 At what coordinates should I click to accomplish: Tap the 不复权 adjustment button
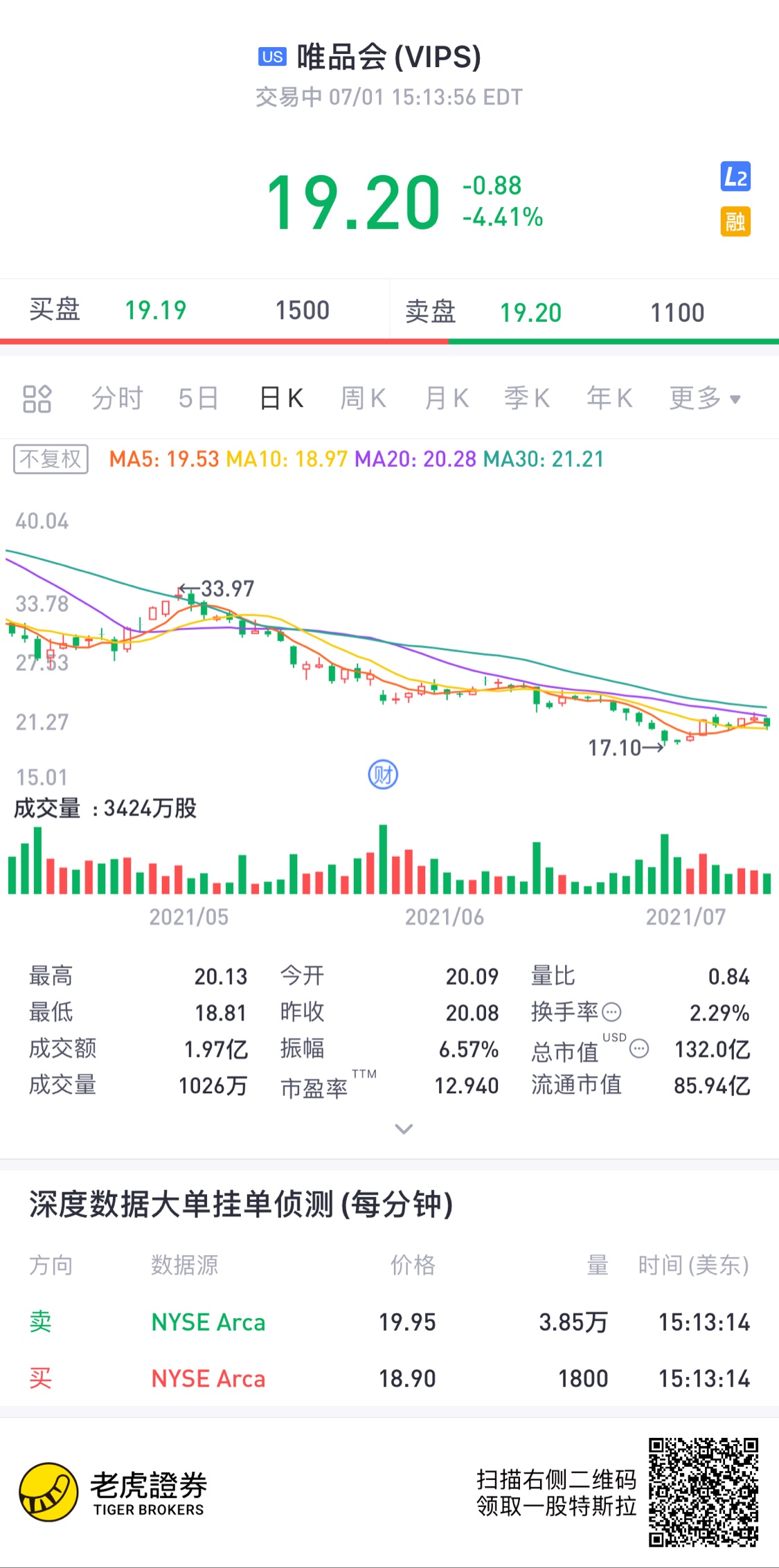click(x=51, y=459)
